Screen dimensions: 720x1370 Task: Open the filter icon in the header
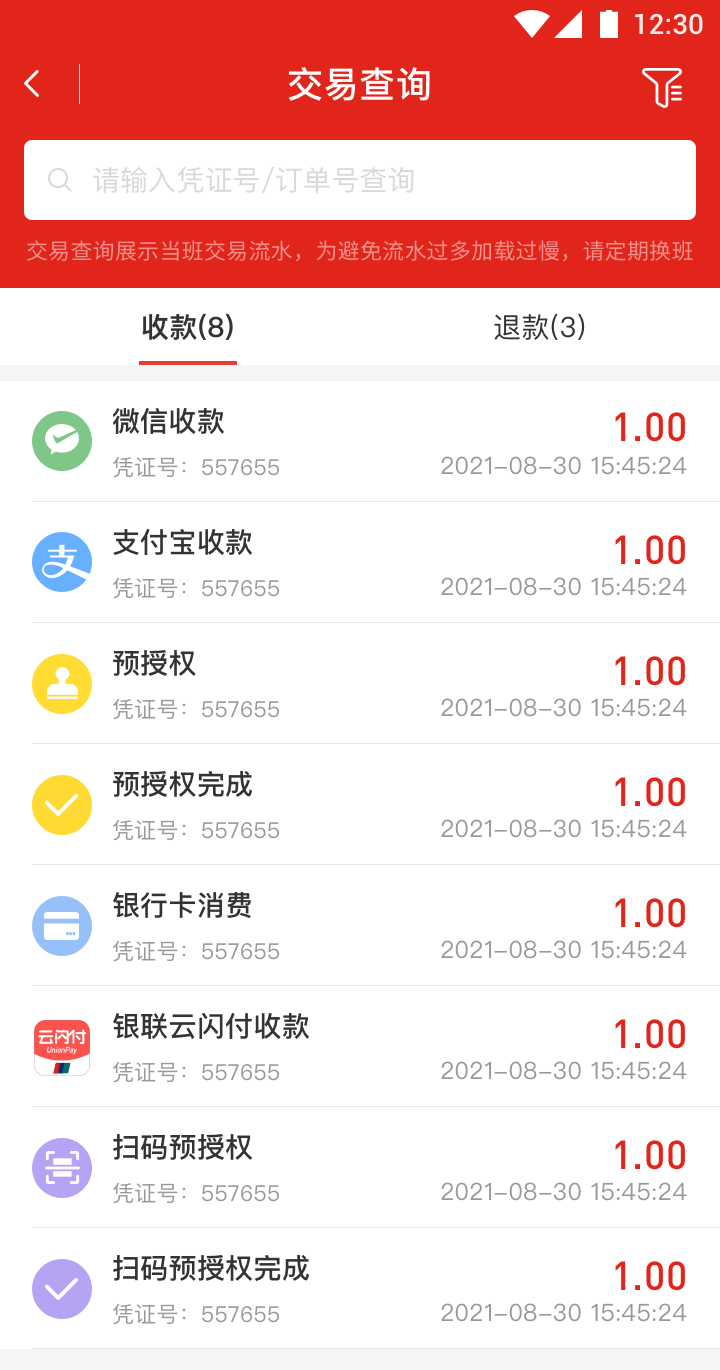[662, 87]
